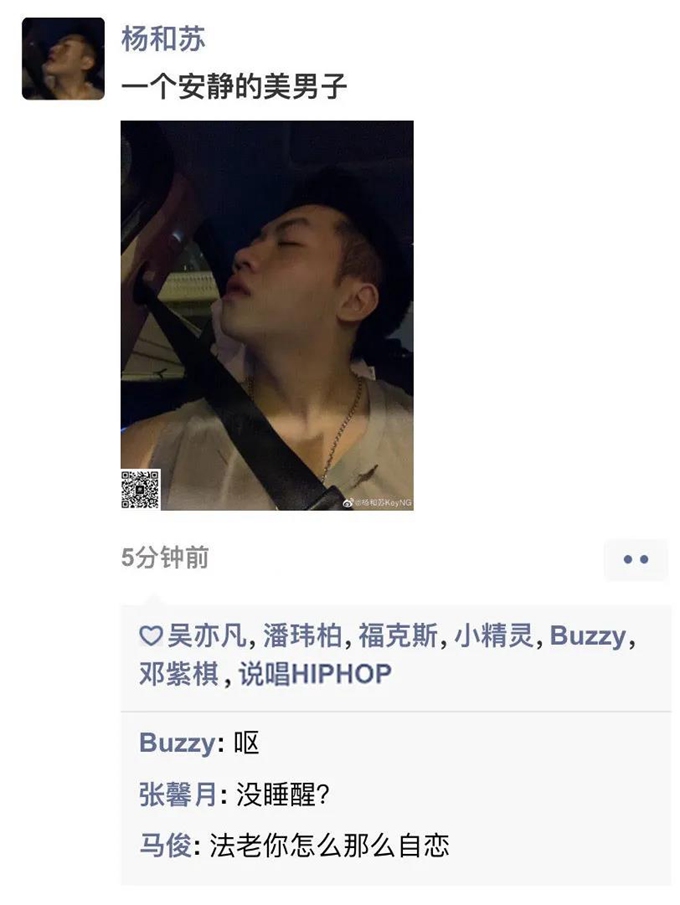
Task: Open liker 说唱HIPHOP's profile
Action: coord(315,674)
